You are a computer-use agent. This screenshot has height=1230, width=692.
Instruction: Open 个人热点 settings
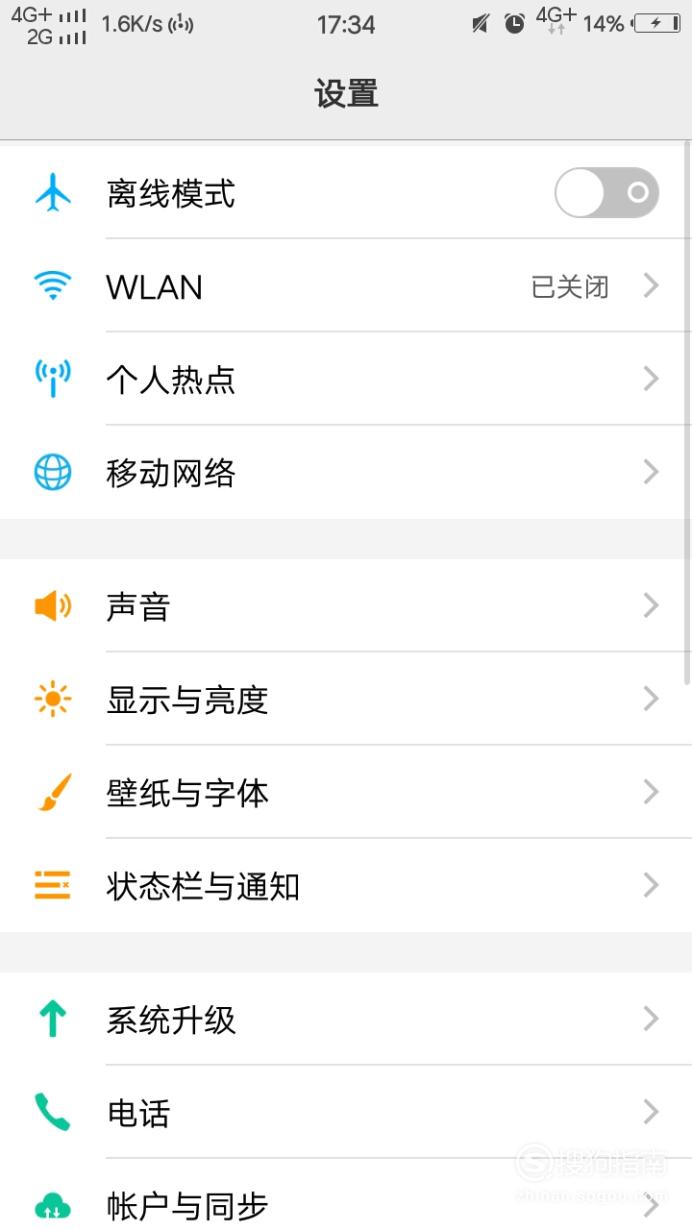click(346, 379)
